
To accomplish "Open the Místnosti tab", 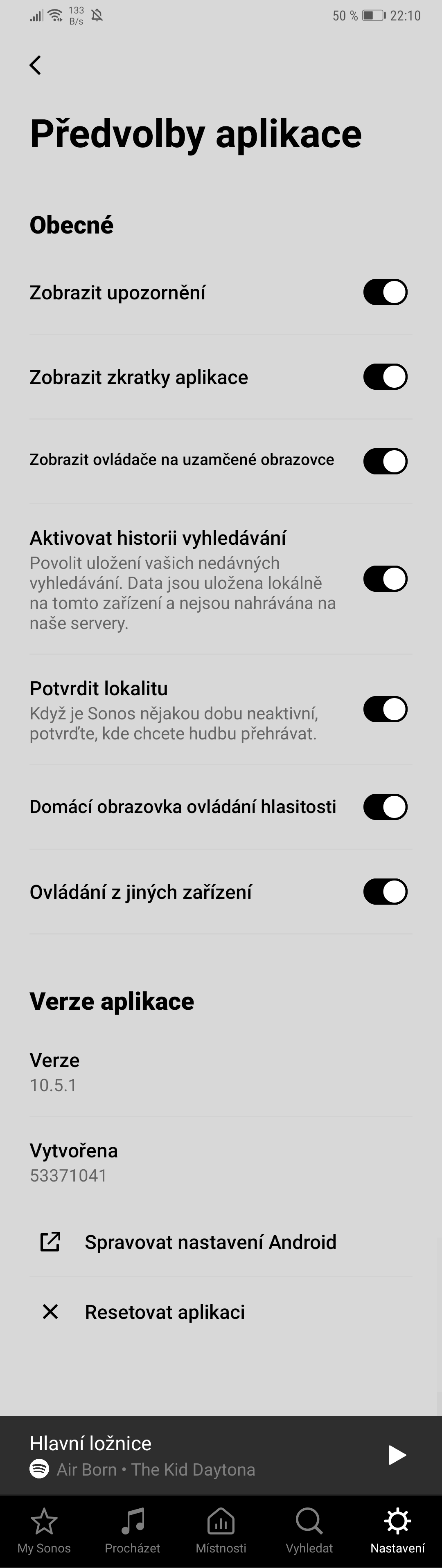I will [x=221, y=1531].
